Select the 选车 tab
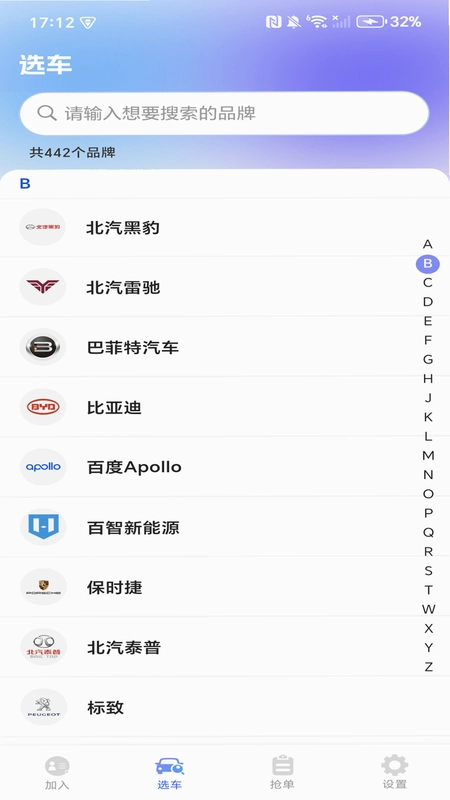 click(x=169, y=772)
